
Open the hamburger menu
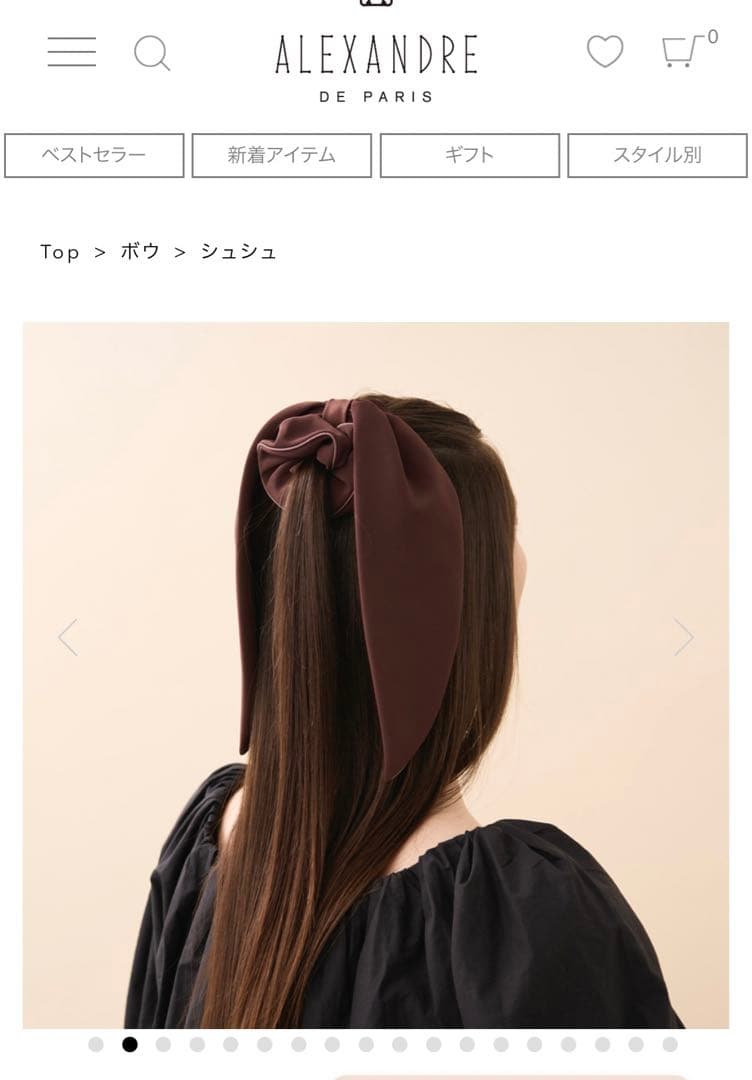[72, 52]
